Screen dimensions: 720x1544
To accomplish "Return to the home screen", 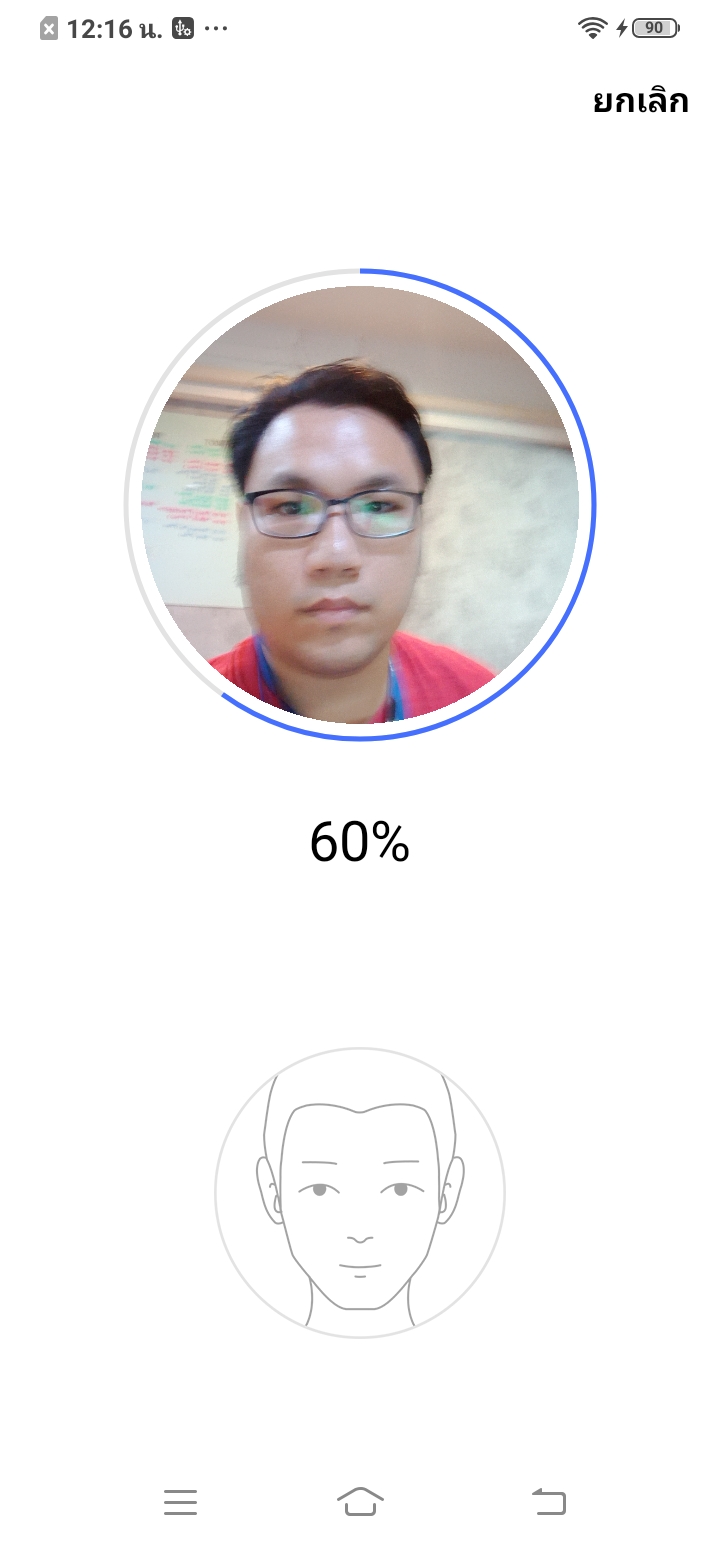I will coord(360,1501).
